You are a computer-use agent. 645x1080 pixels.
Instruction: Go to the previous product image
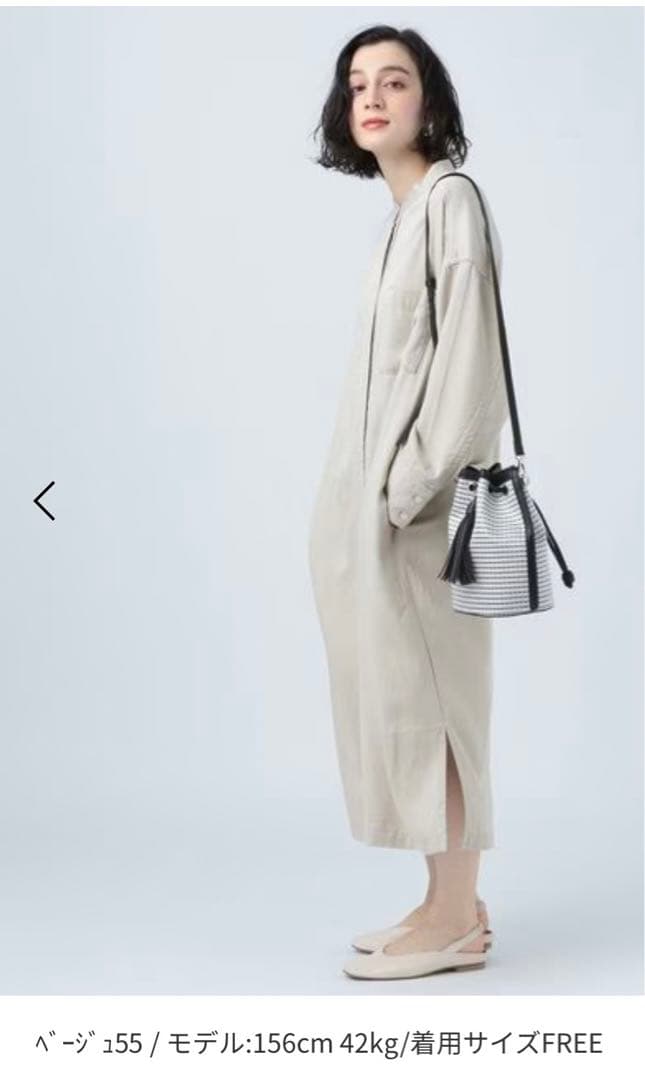(44, 501)
